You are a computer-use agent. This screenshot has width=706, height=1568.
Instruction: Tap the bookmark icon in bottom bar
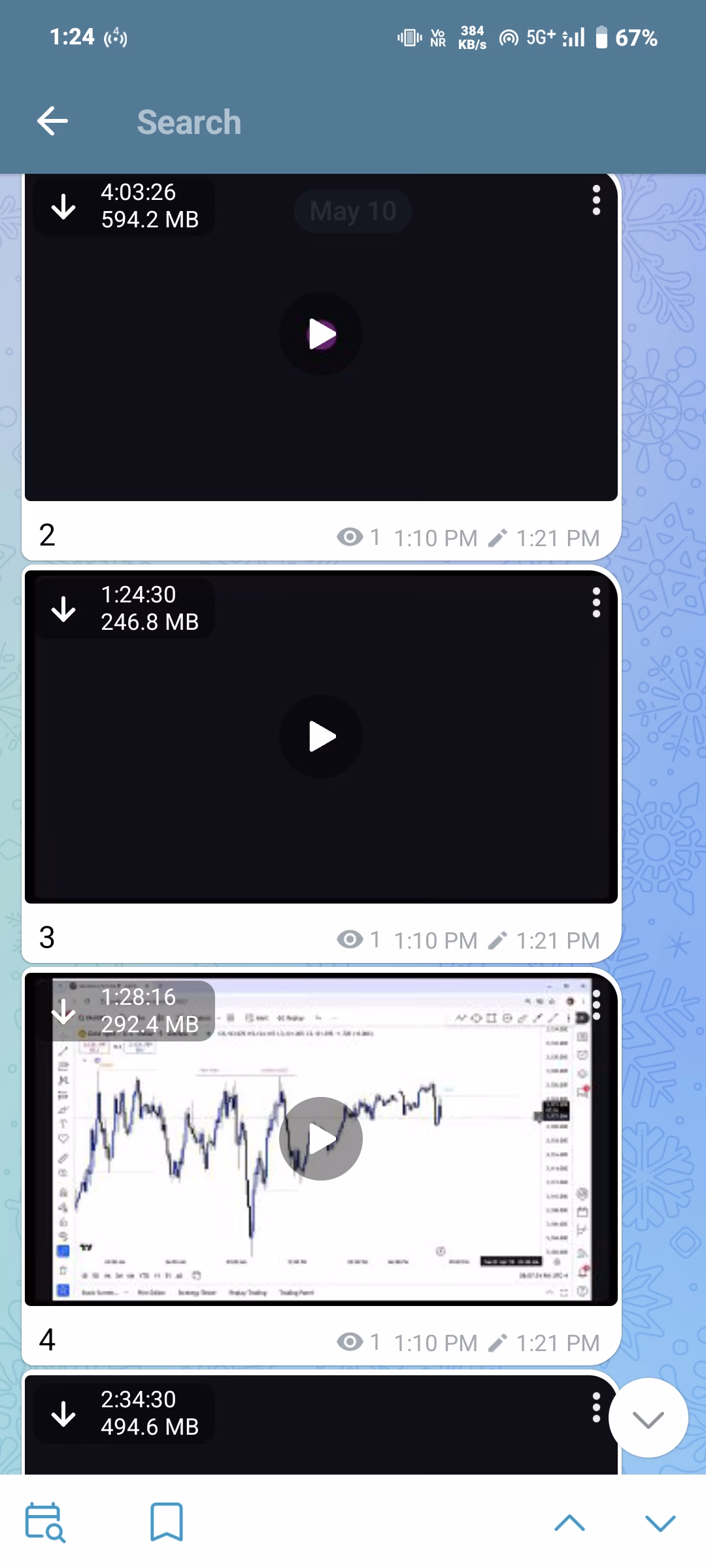(167, 1522)
